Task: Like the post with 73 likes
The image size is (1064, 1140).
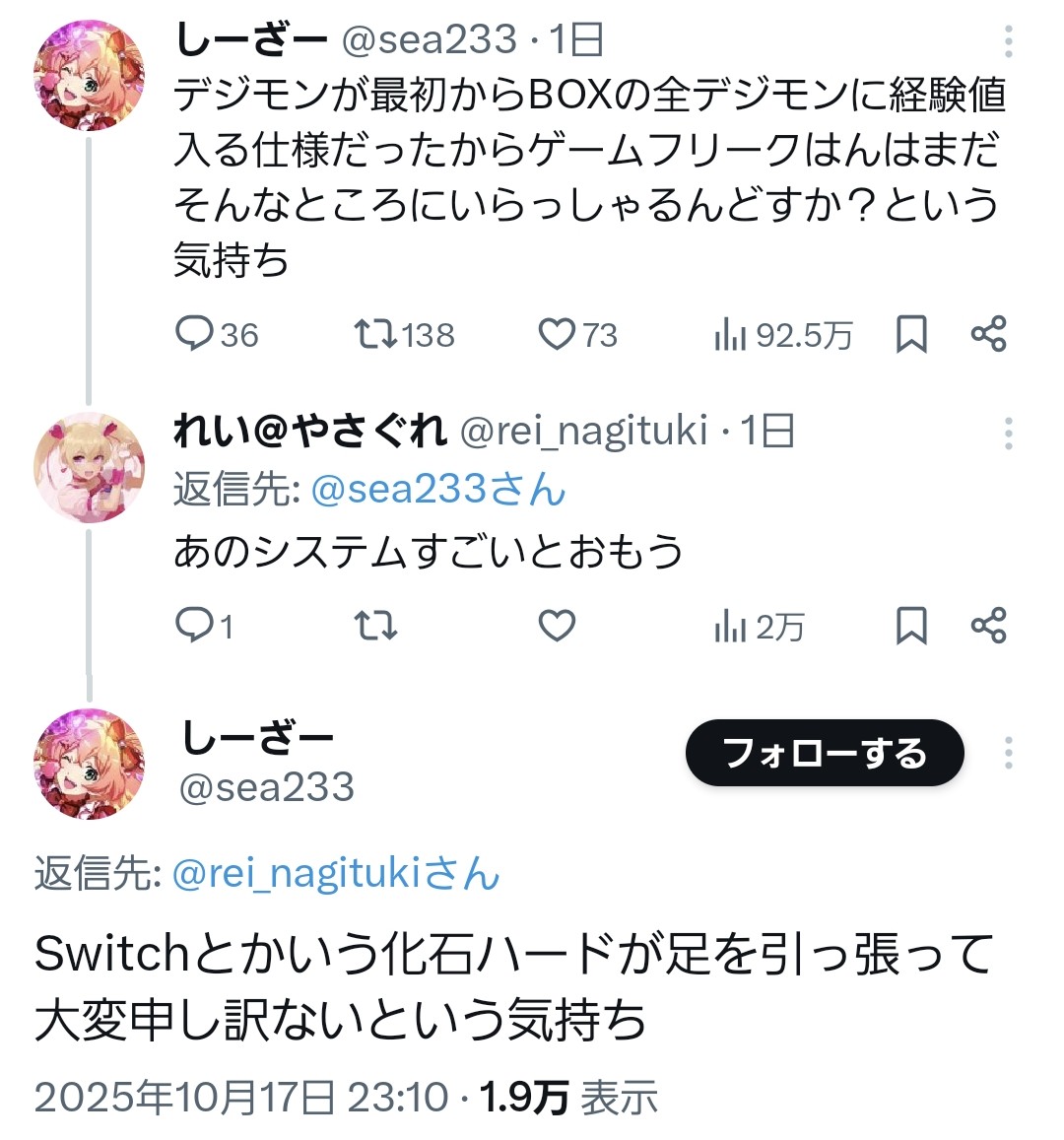Action: click(557, 334)
